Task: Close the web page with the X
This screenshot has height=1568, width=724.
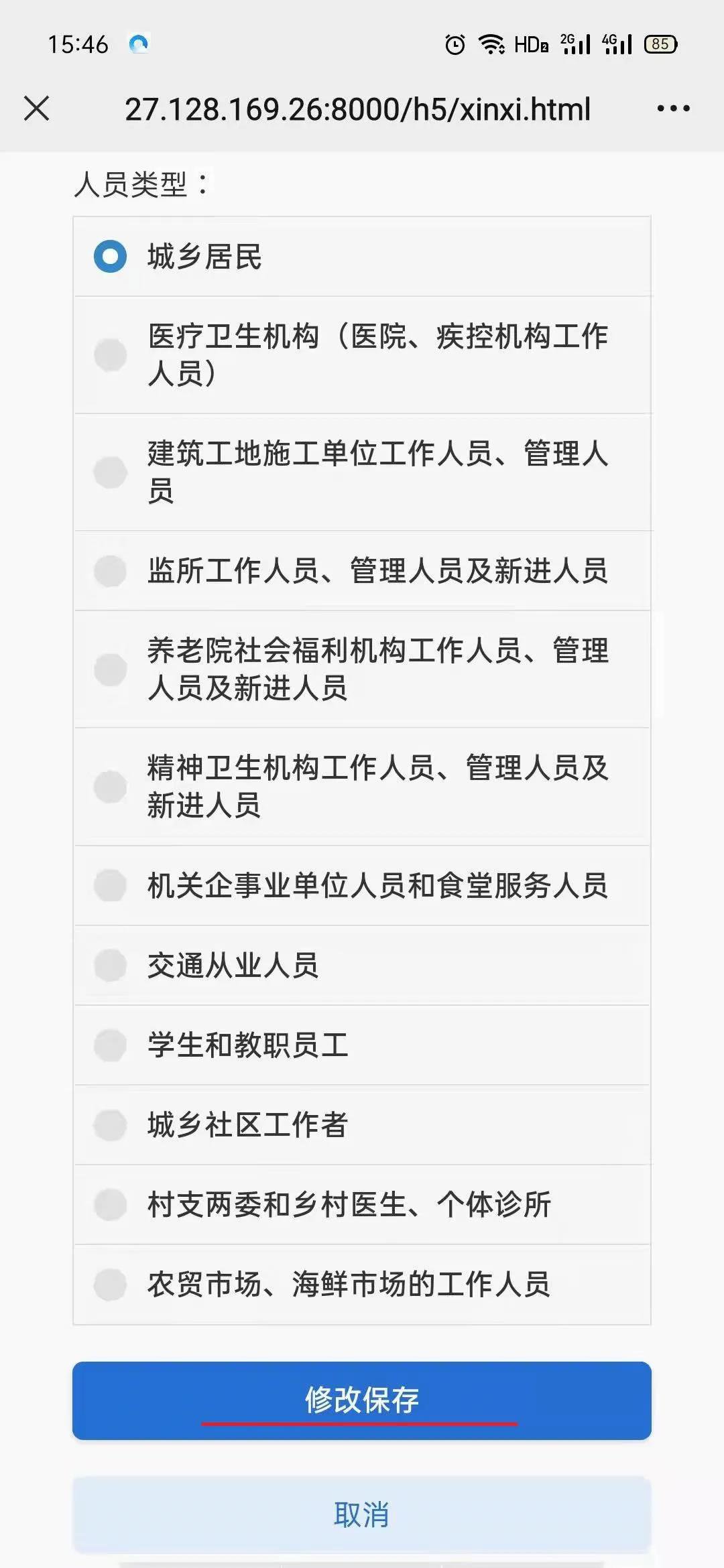Action: click(37, 109)
